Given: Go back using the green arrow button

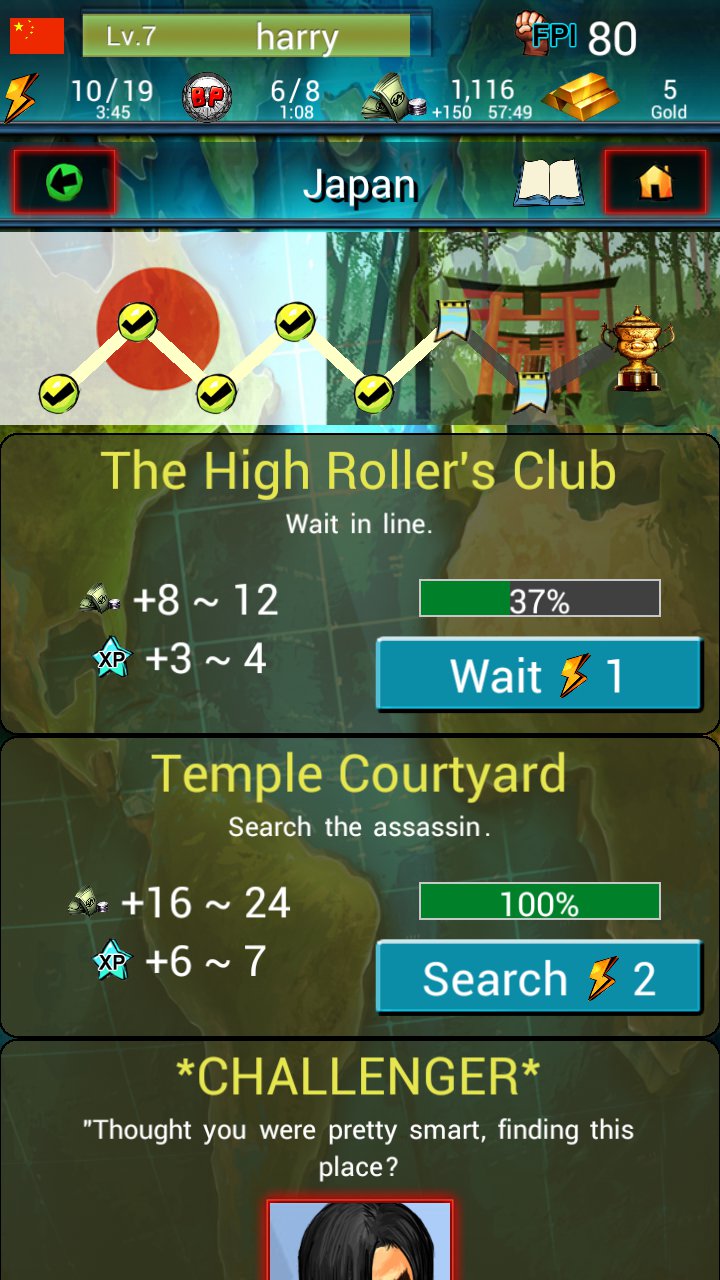Looking at the screenshot, I should tap(64, 182).
